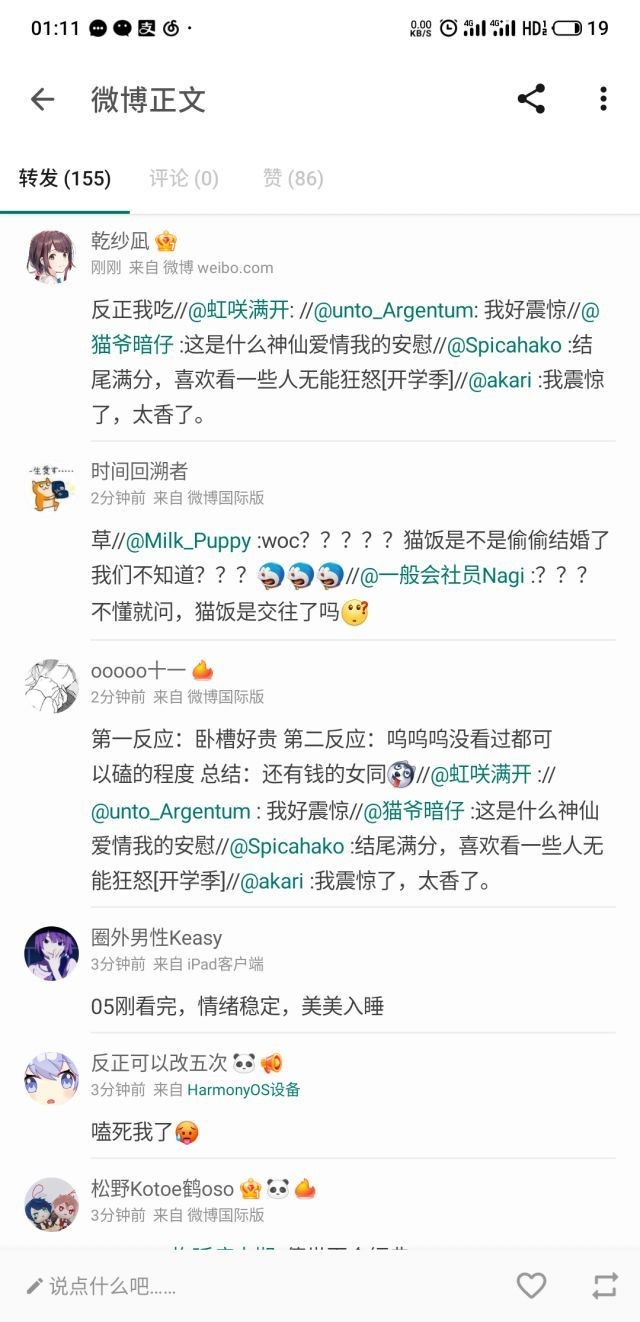
Task: Switch to the 赞 (86) tab
Action: pos(293,179)
